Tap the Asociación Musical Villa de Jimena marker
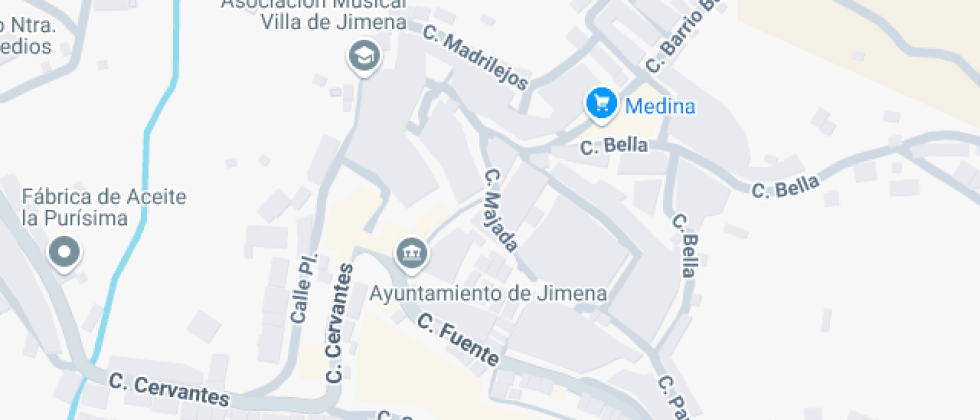Screen dimensions: 980x420 [363, 56]
